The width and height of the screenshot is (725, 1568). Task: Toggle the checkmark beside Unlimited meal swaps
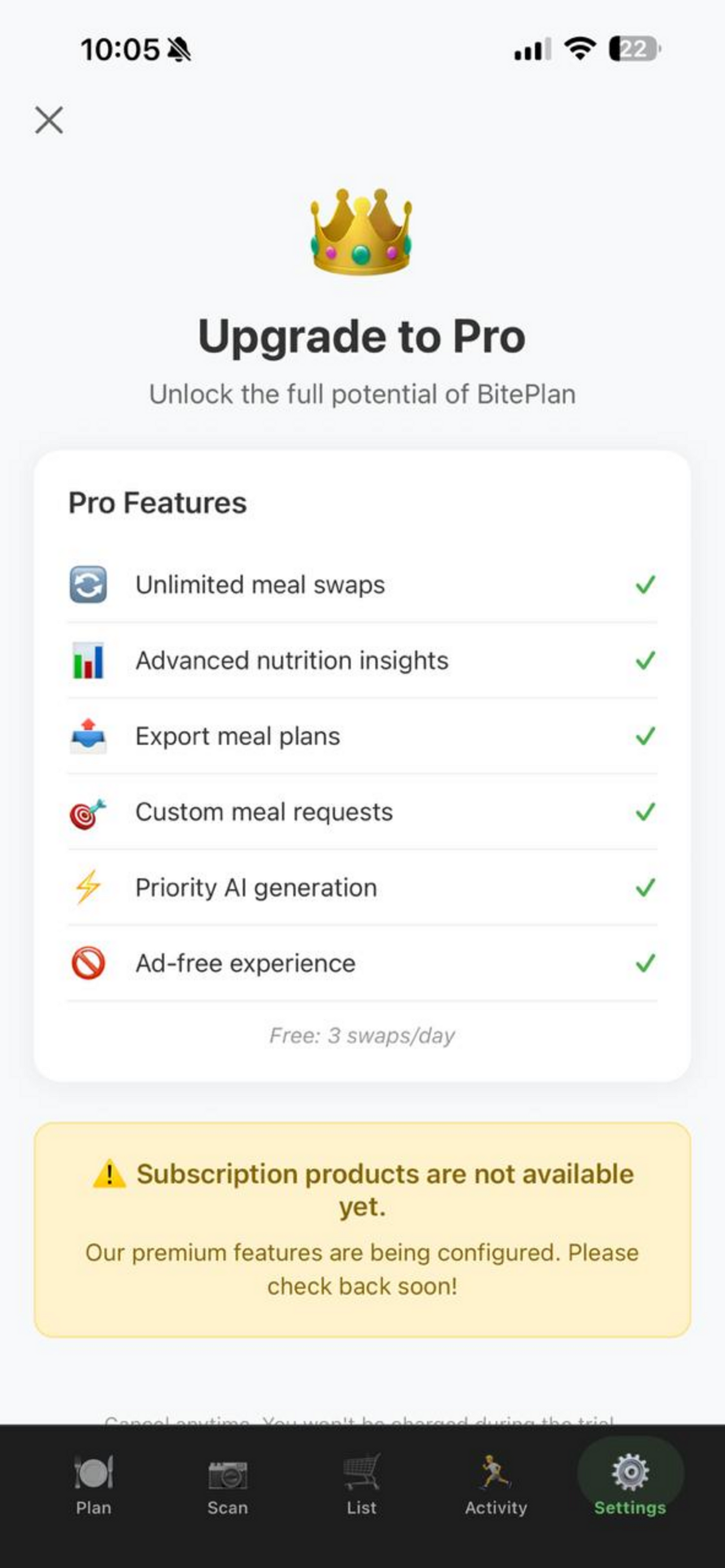pyautogui.click(x=647, y=585)
